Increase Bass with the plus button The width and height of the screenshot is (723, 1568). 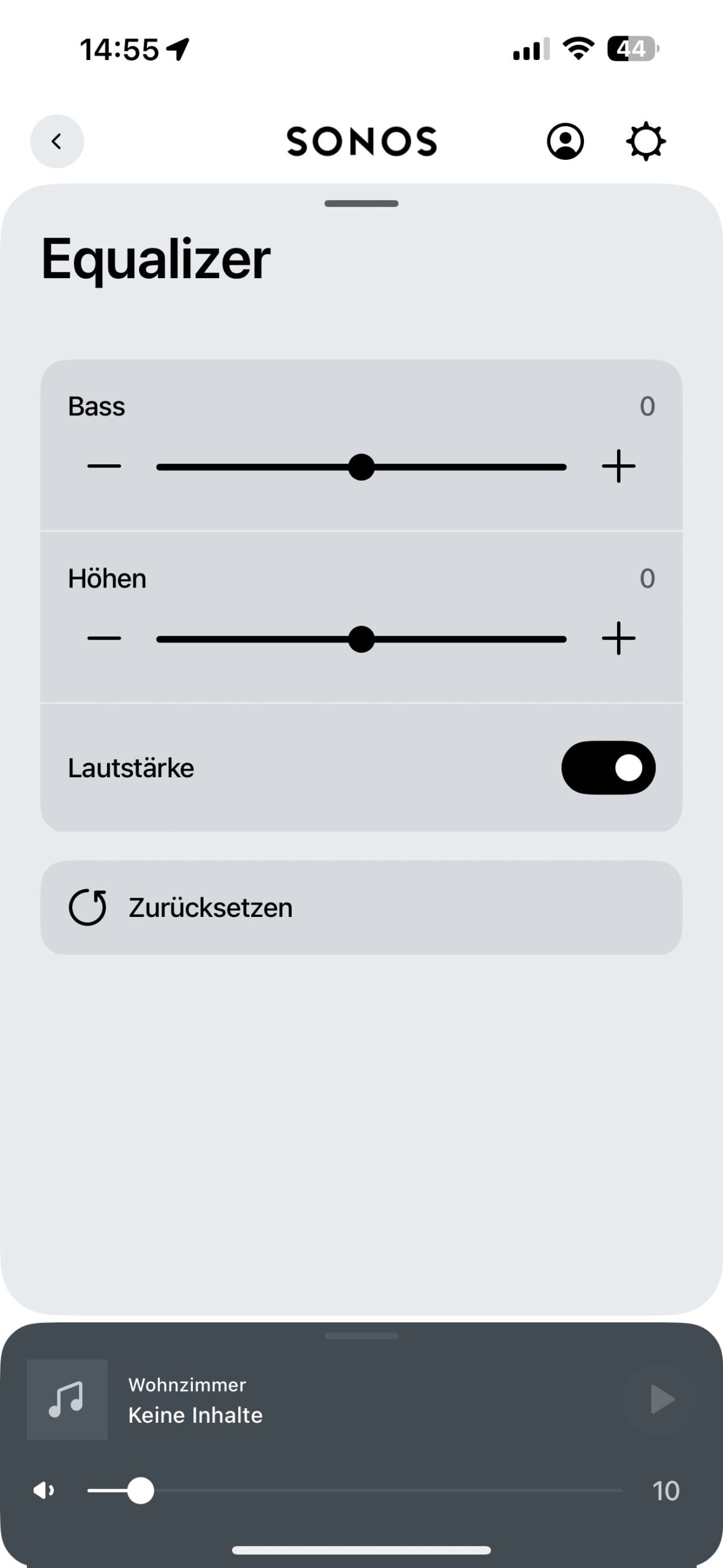point(618,467)
